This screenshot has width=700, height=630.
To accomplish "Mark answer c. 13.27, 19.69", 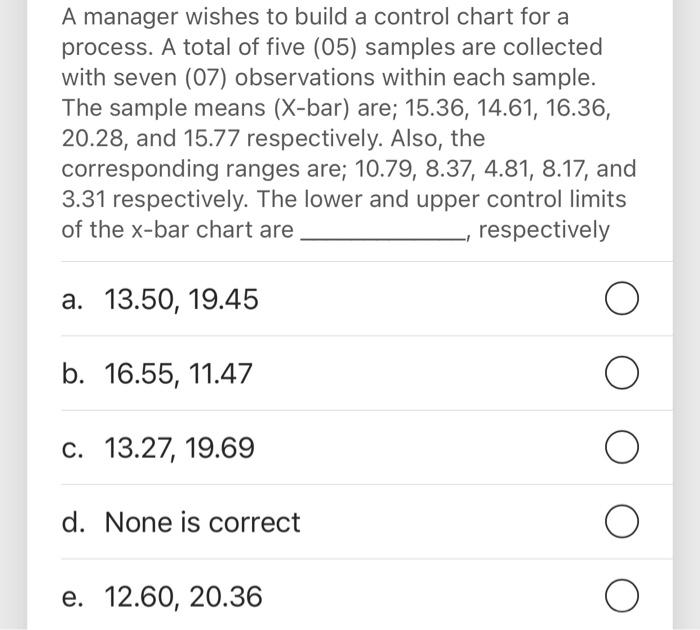I will coord(622,449).
